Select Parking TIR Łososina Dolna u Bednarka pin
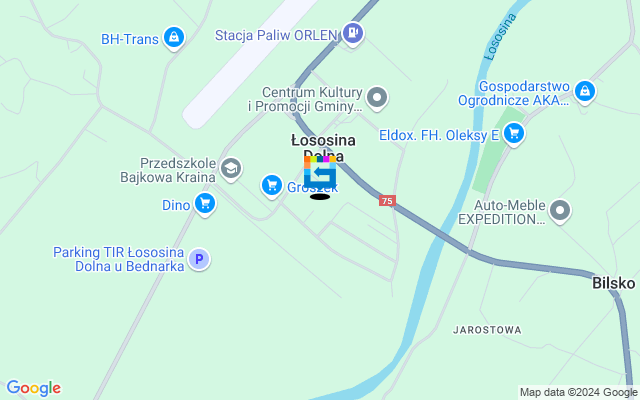Image resolution: width=640 pixels, height=400 pixels. (199, 259)
